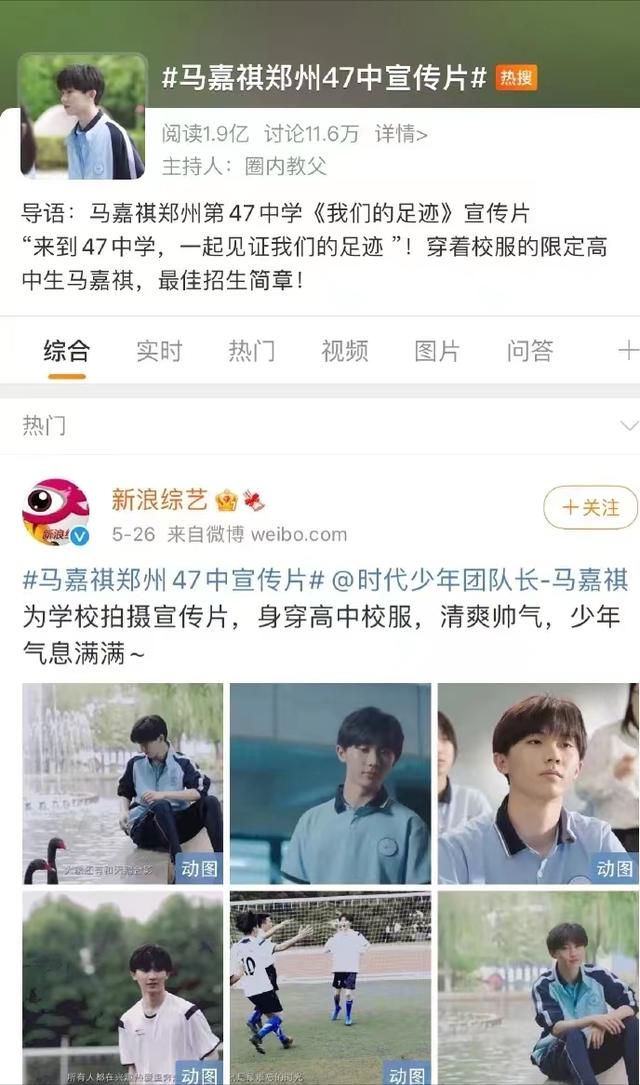640x1085 pixels.
Task: Open the second post image without 动图 label
Action: (x=330, y=783)
